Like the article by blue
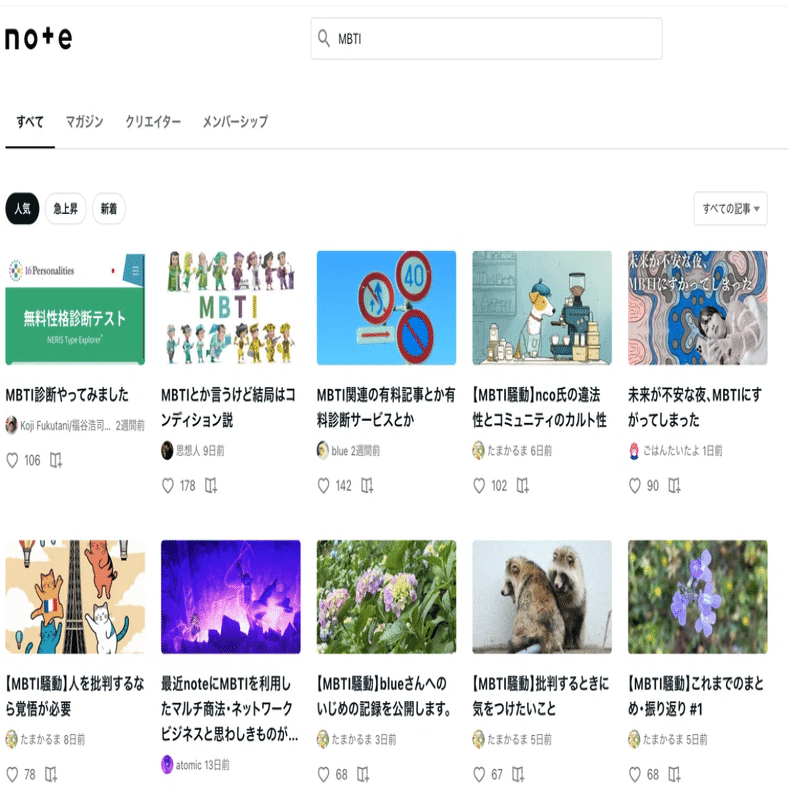The image size is (788, 788). click(324, 486)
